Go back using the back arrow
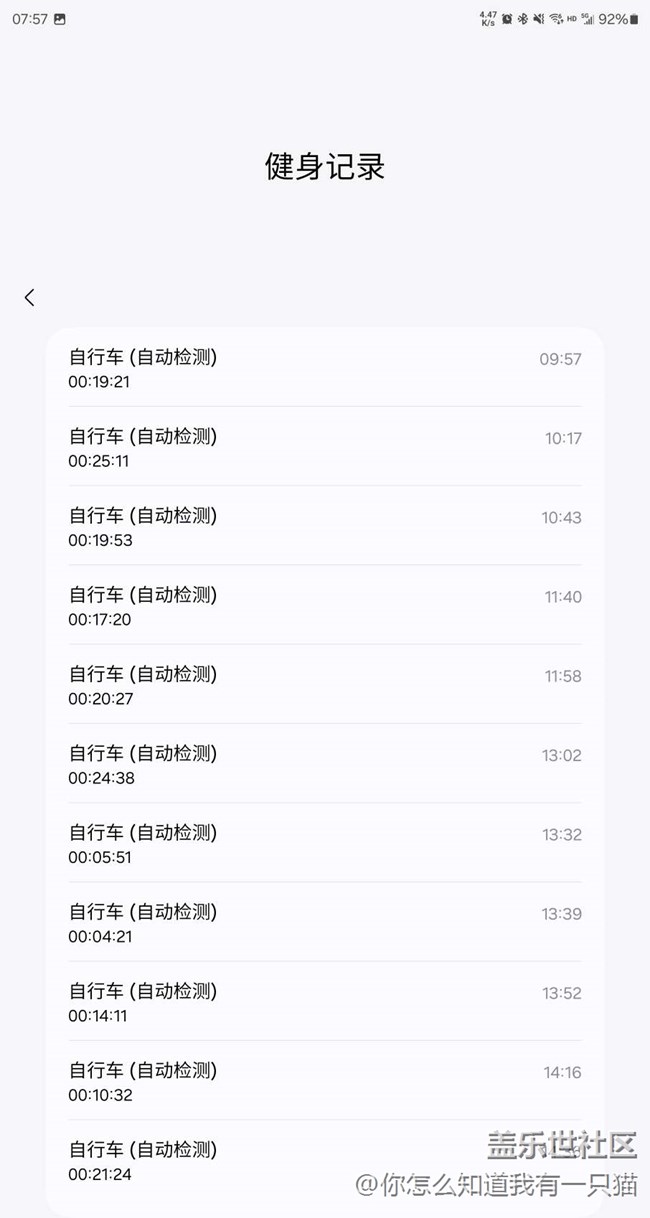Screen dimensions: 650x1218 point(29,297)
